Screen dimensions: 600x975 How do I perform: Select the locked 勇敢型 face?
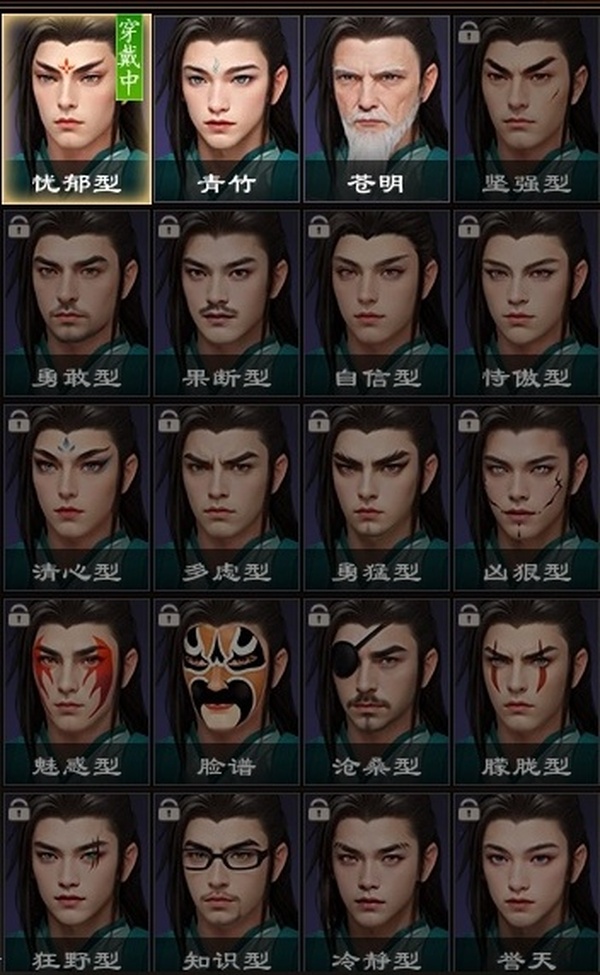(x=77, y=302)
